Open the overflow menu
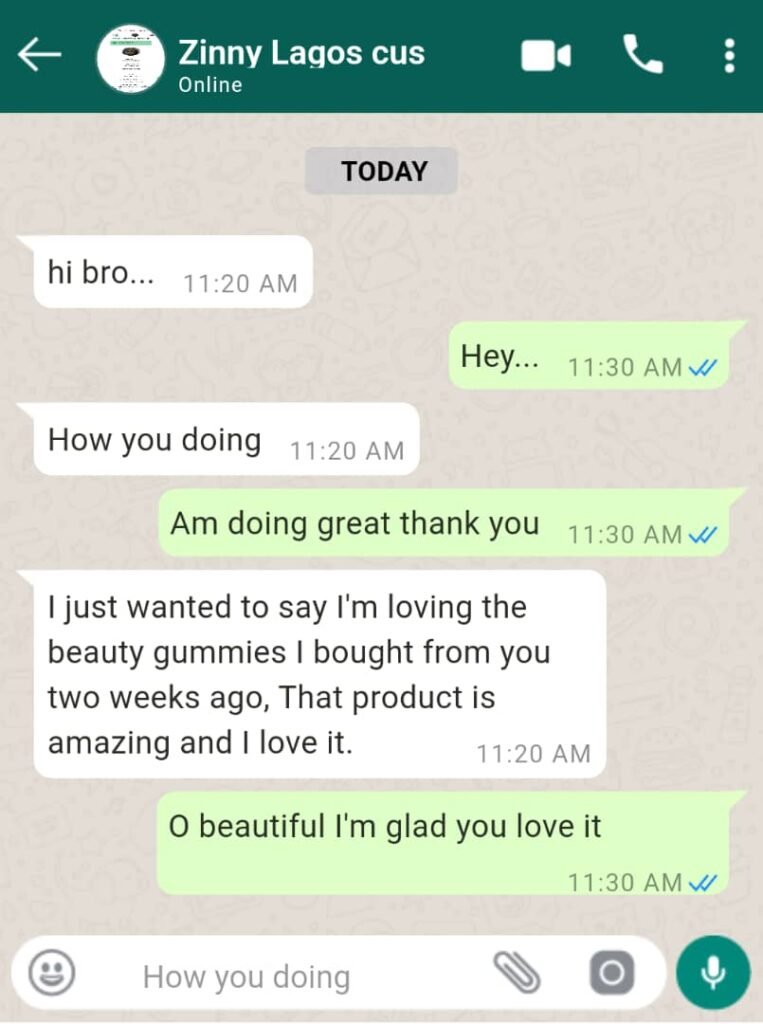Image resolution: width=763 pixels, height=1024 pixels. (729, 56)
